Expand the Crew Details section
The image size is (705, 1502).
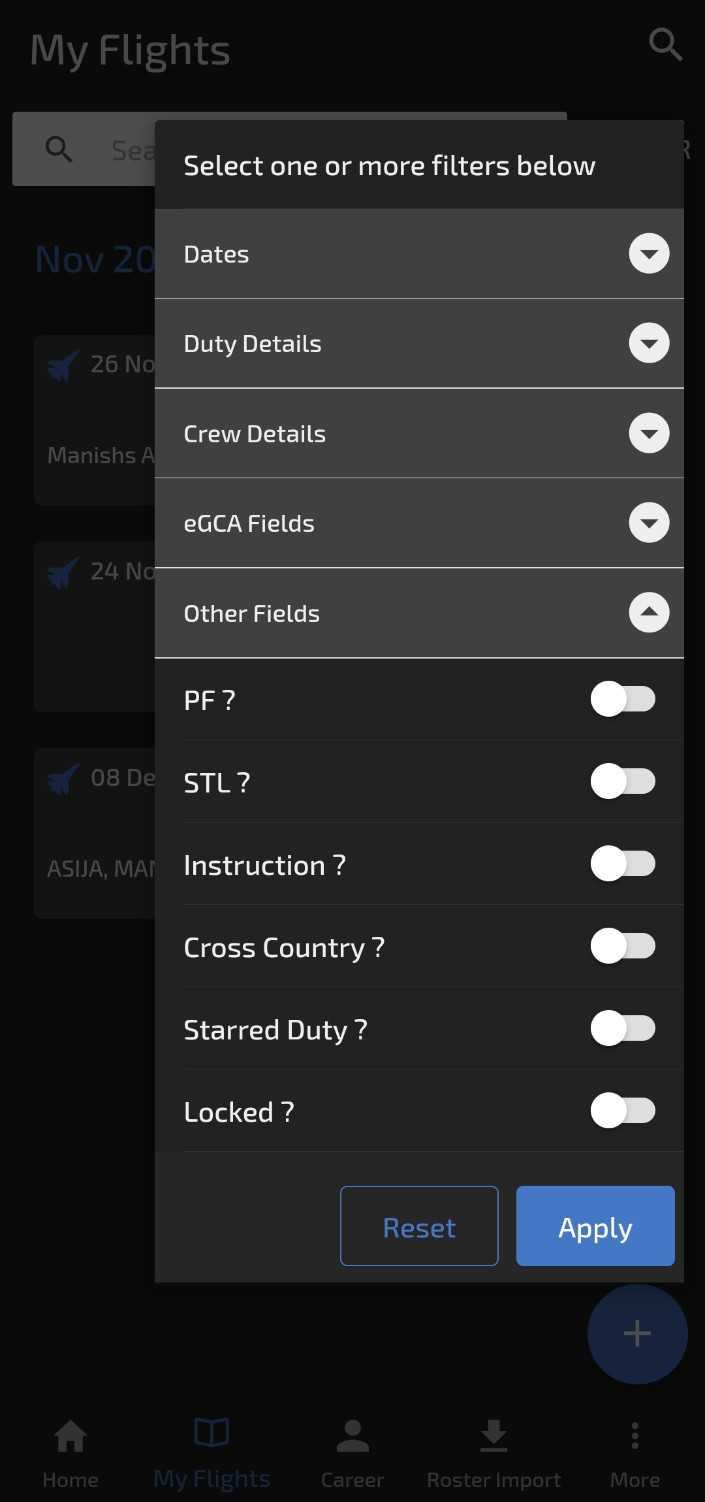419,434
